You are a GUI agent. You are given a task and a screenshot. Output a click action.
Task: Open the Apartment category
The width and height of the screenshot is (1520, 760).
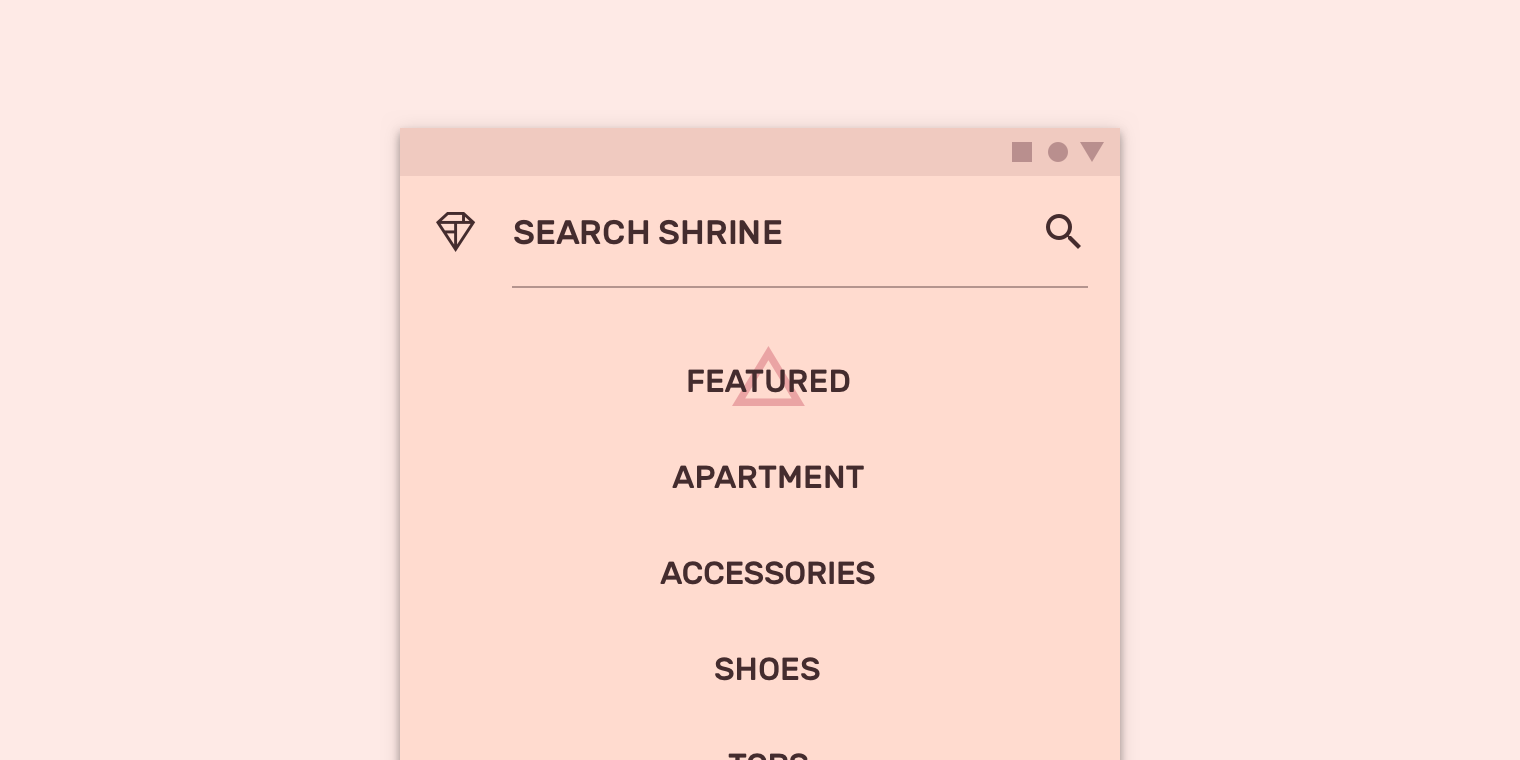click(x=768, y=477)
